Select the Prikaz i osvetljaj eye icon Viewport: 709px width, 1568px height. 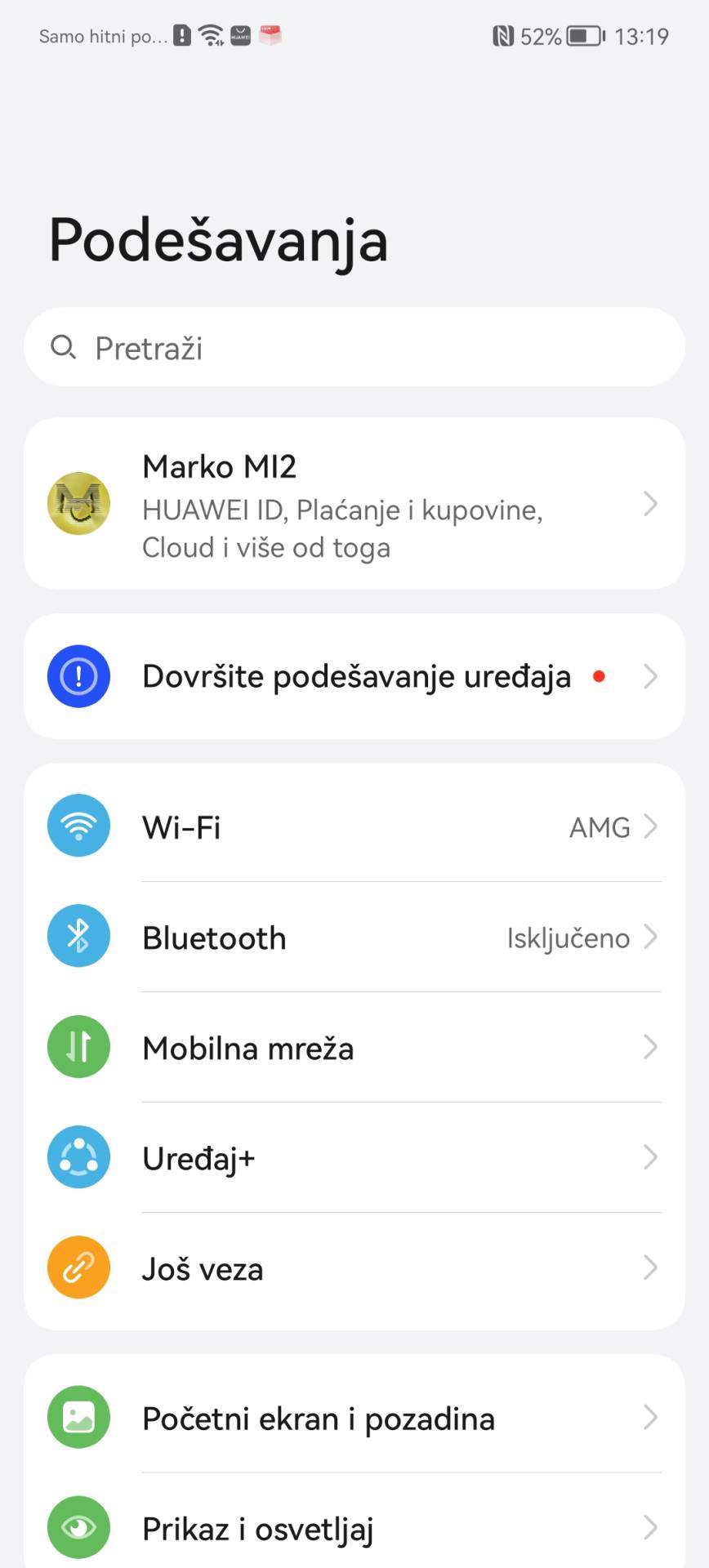[x=78, y=1527]
